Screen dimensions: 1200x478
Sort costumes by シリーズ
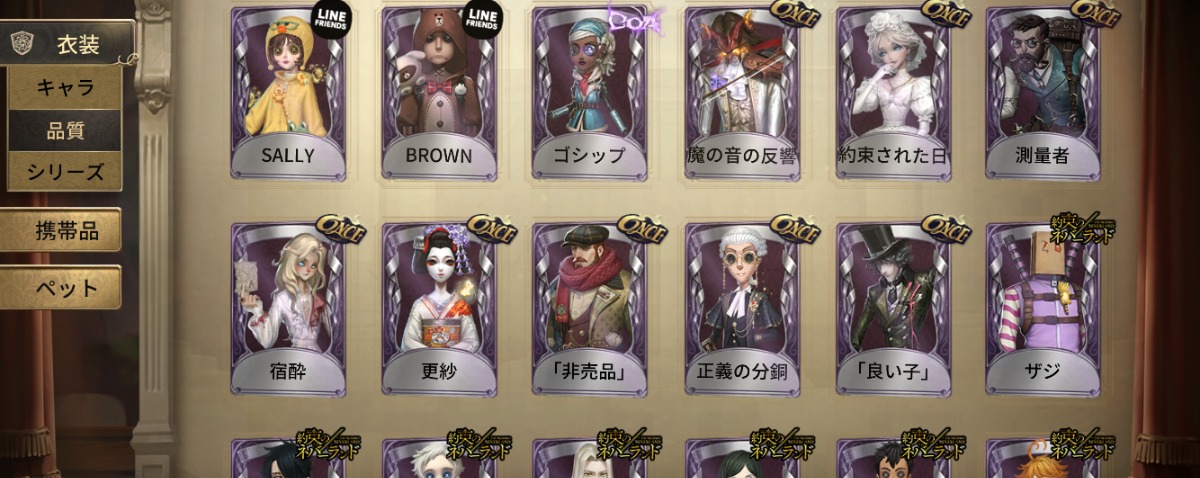click(65, 172)
